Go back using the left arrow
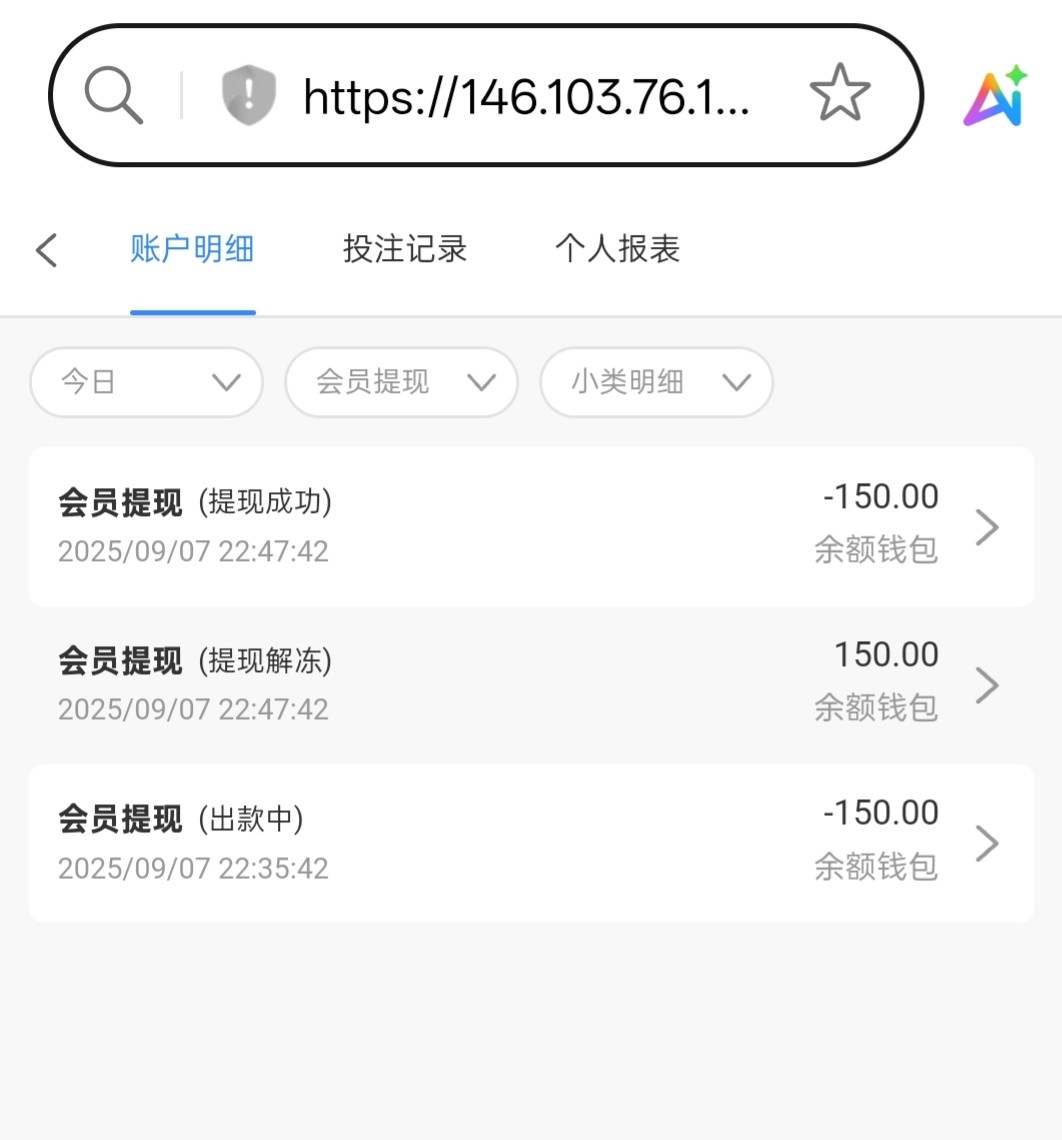Screen dimensions: 1062x1140 pyautogui.click(x=47, y=250)
